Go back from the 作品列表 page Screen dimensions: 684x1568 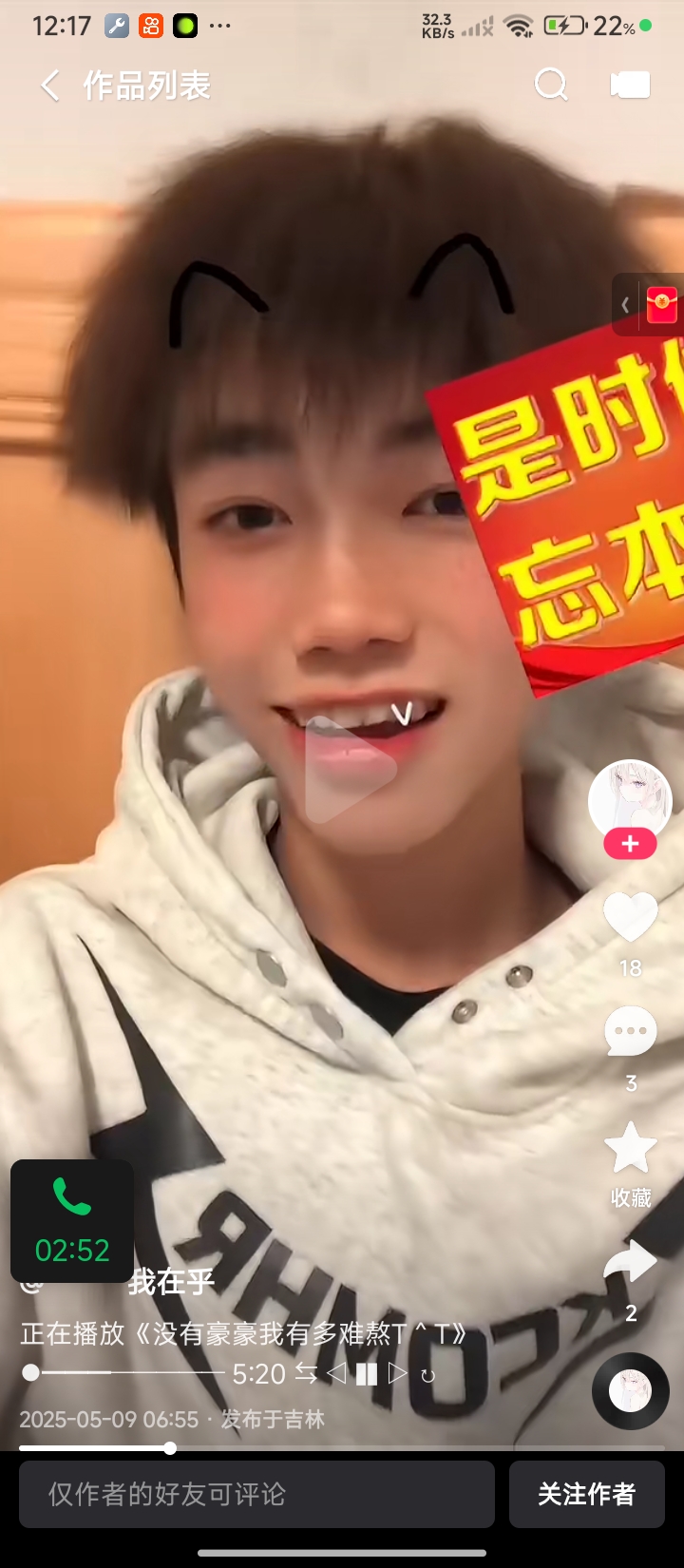coord(49,86)
